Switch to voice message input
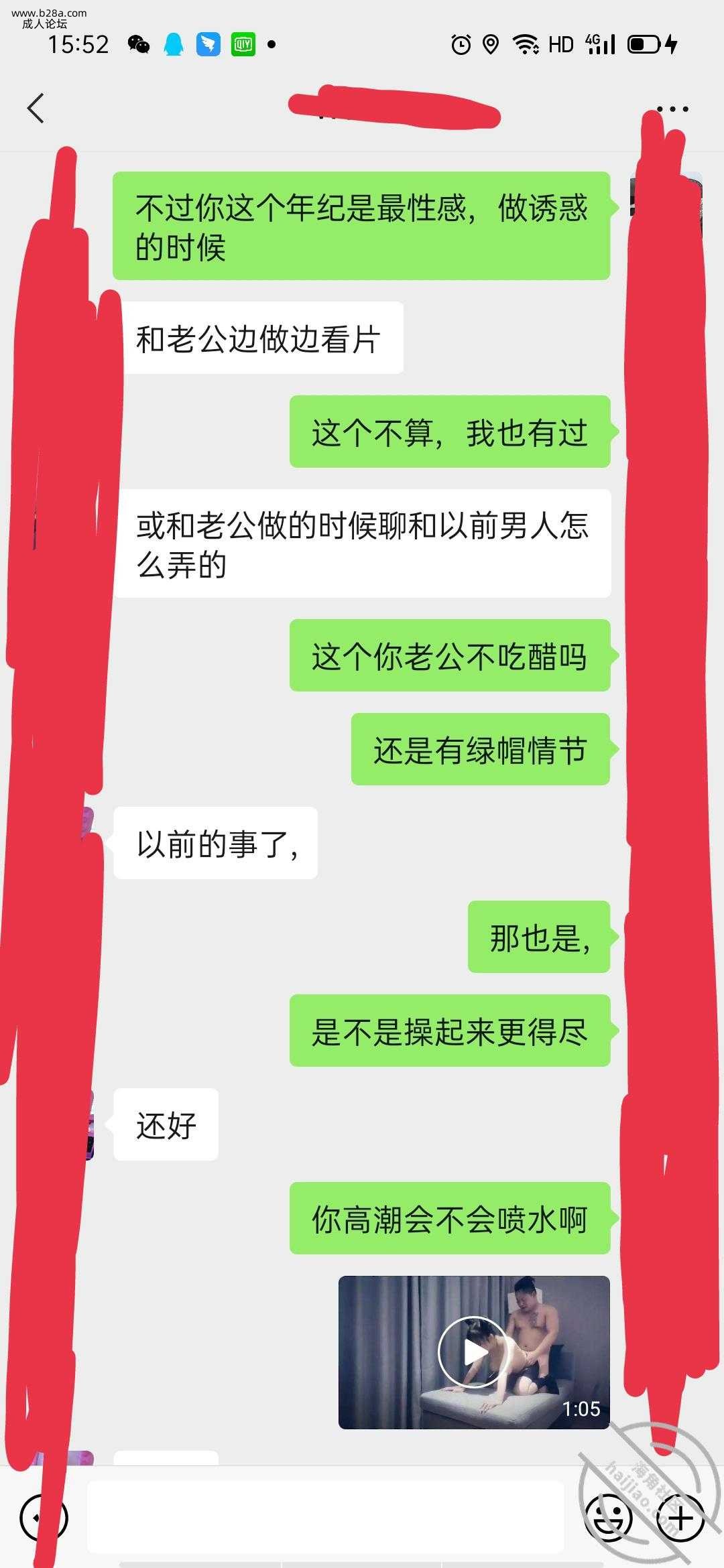 click(44, 1518)
